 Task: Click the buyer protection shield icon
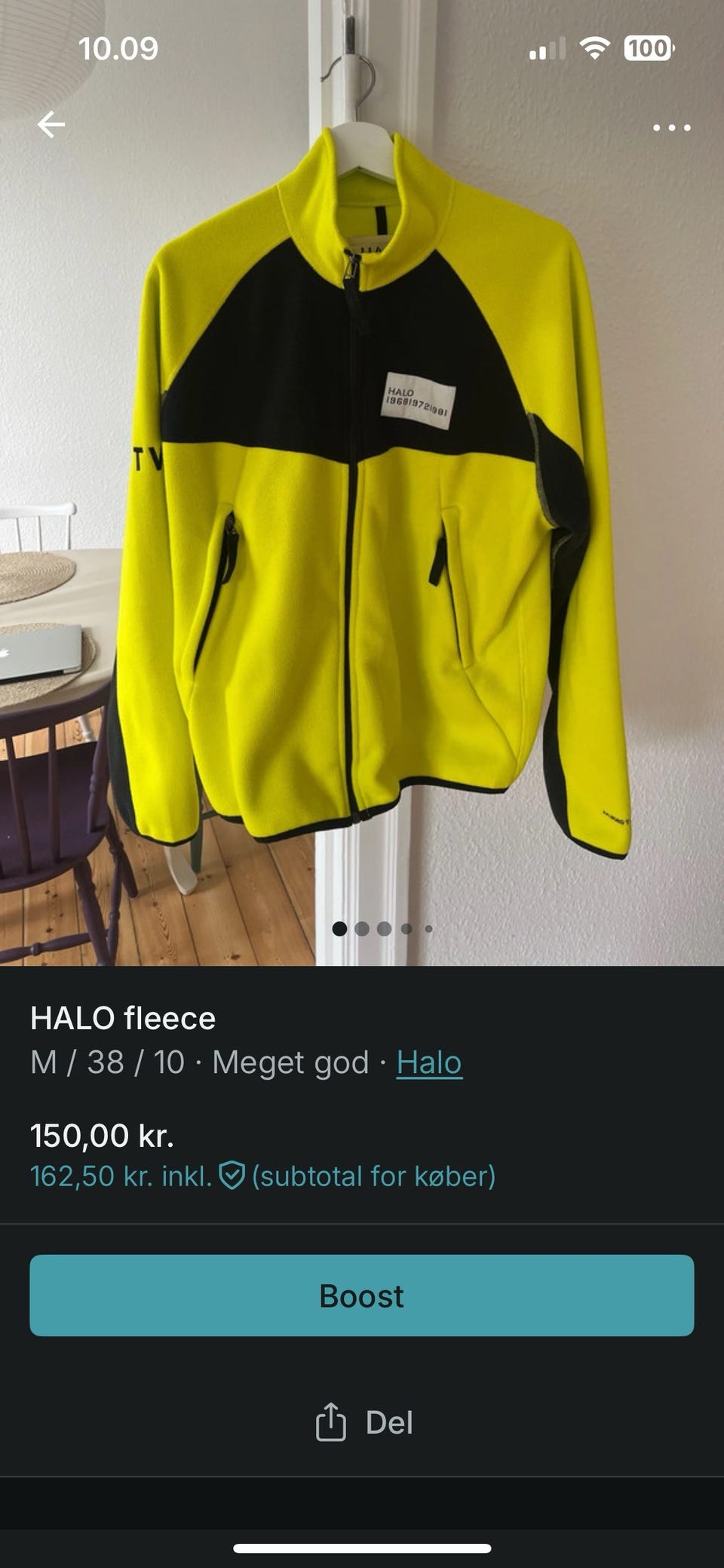[233, 1175]
